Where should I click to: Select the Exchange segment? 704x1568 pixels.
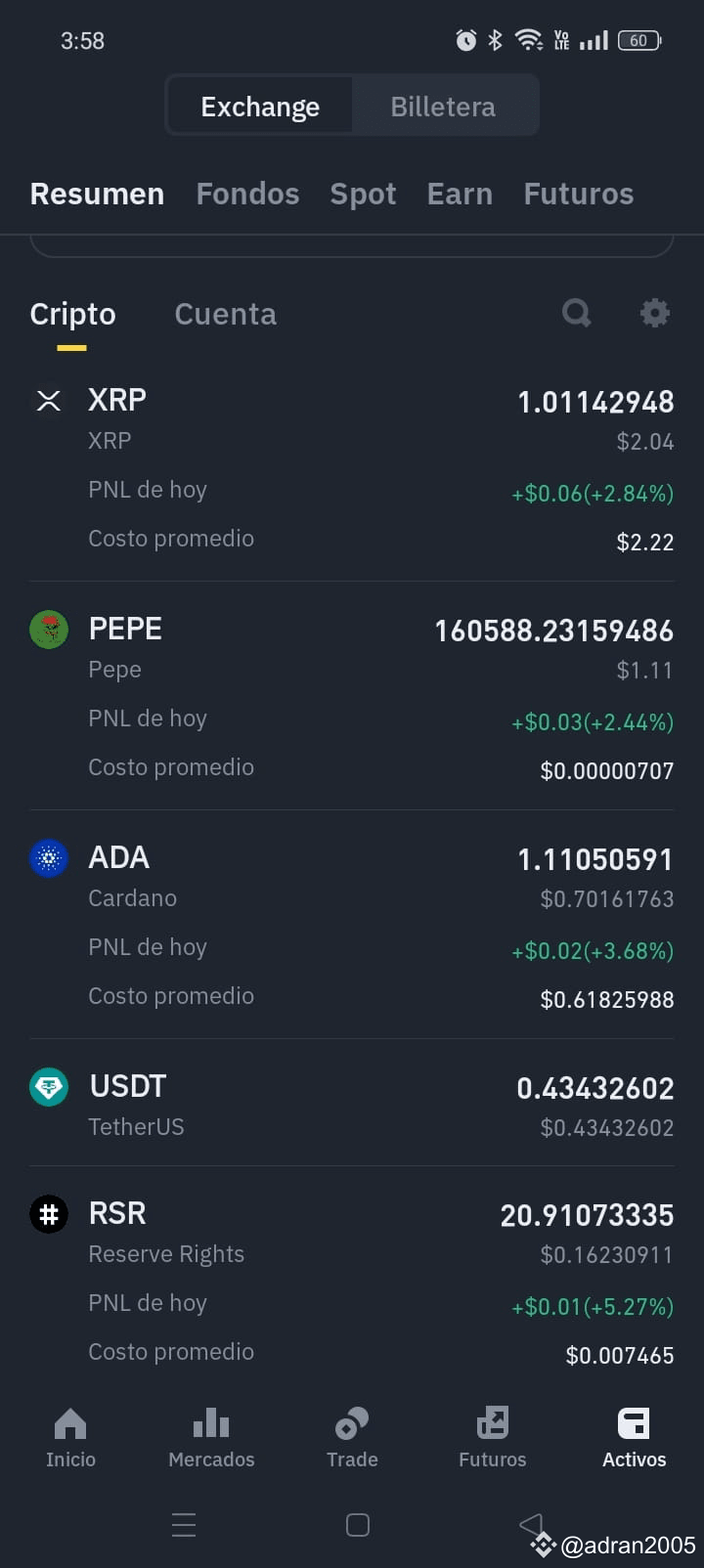pyautogui.click(x=260, y=107)
